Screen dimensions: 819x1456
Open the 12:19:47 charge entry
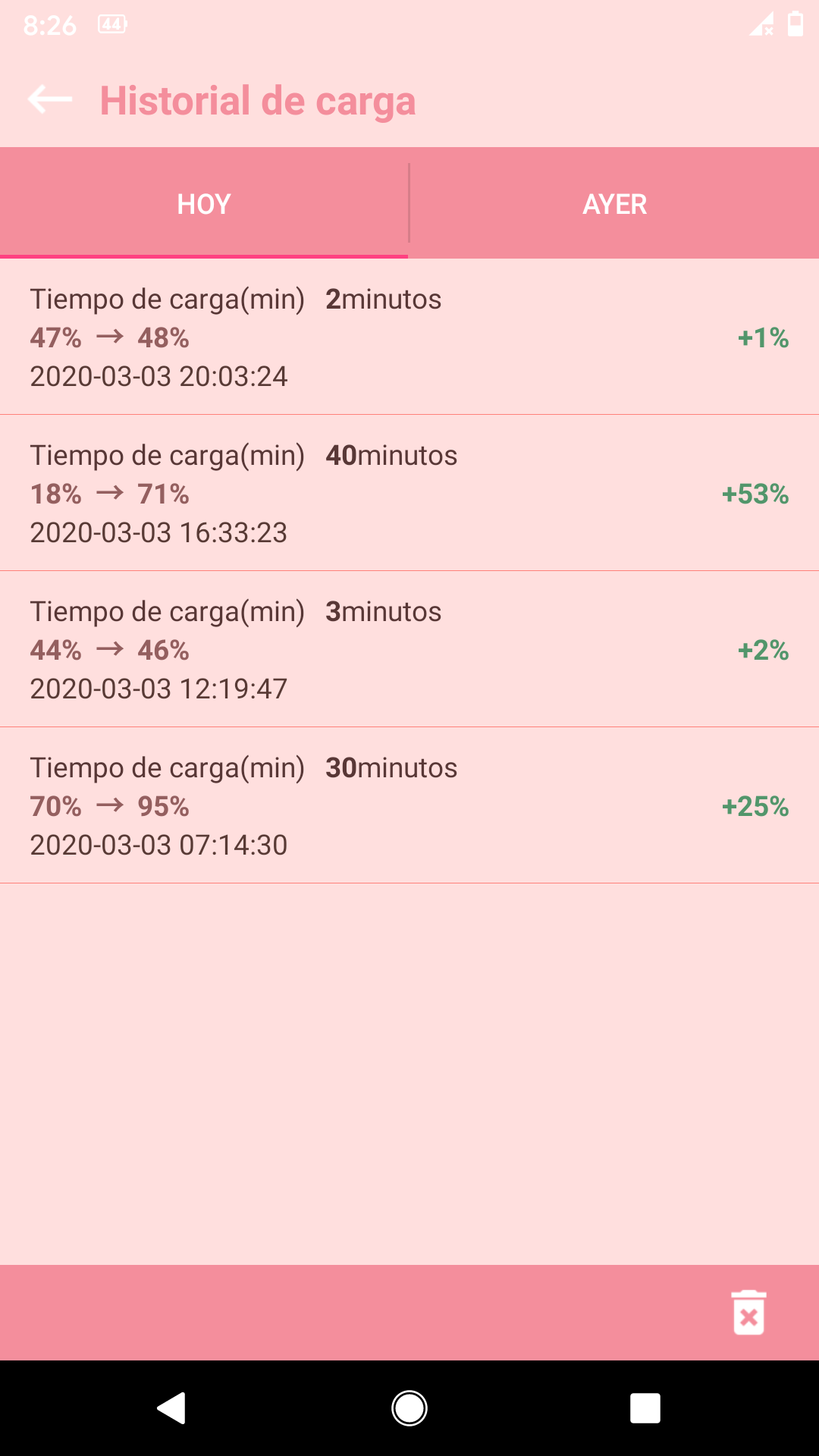point(409,649)
